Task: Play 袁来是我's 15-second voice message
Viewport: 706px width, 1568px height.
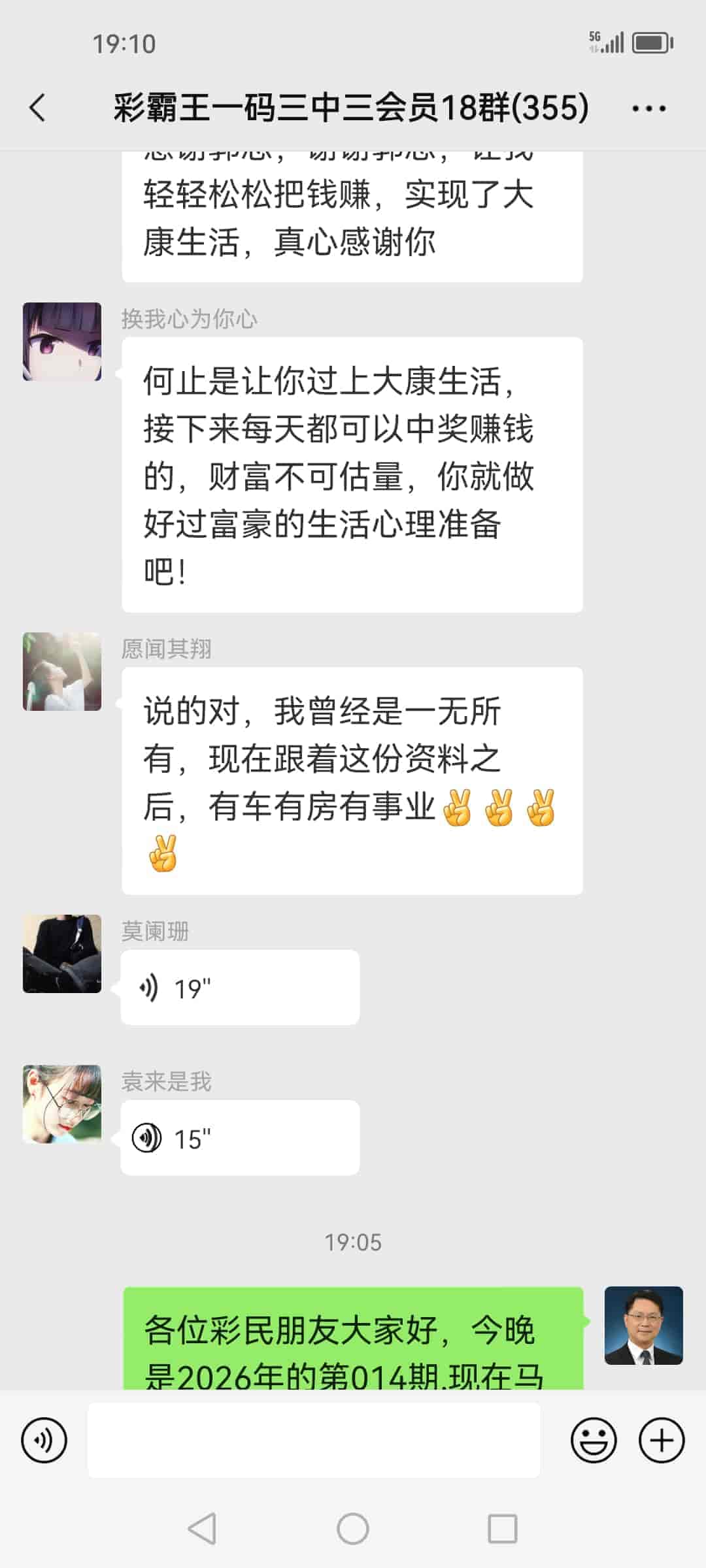Action: click(239, 1138)
